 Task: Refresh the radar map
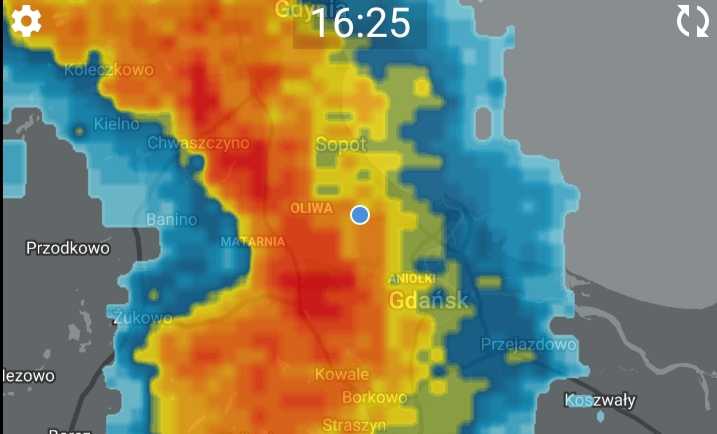pos(692,21)
